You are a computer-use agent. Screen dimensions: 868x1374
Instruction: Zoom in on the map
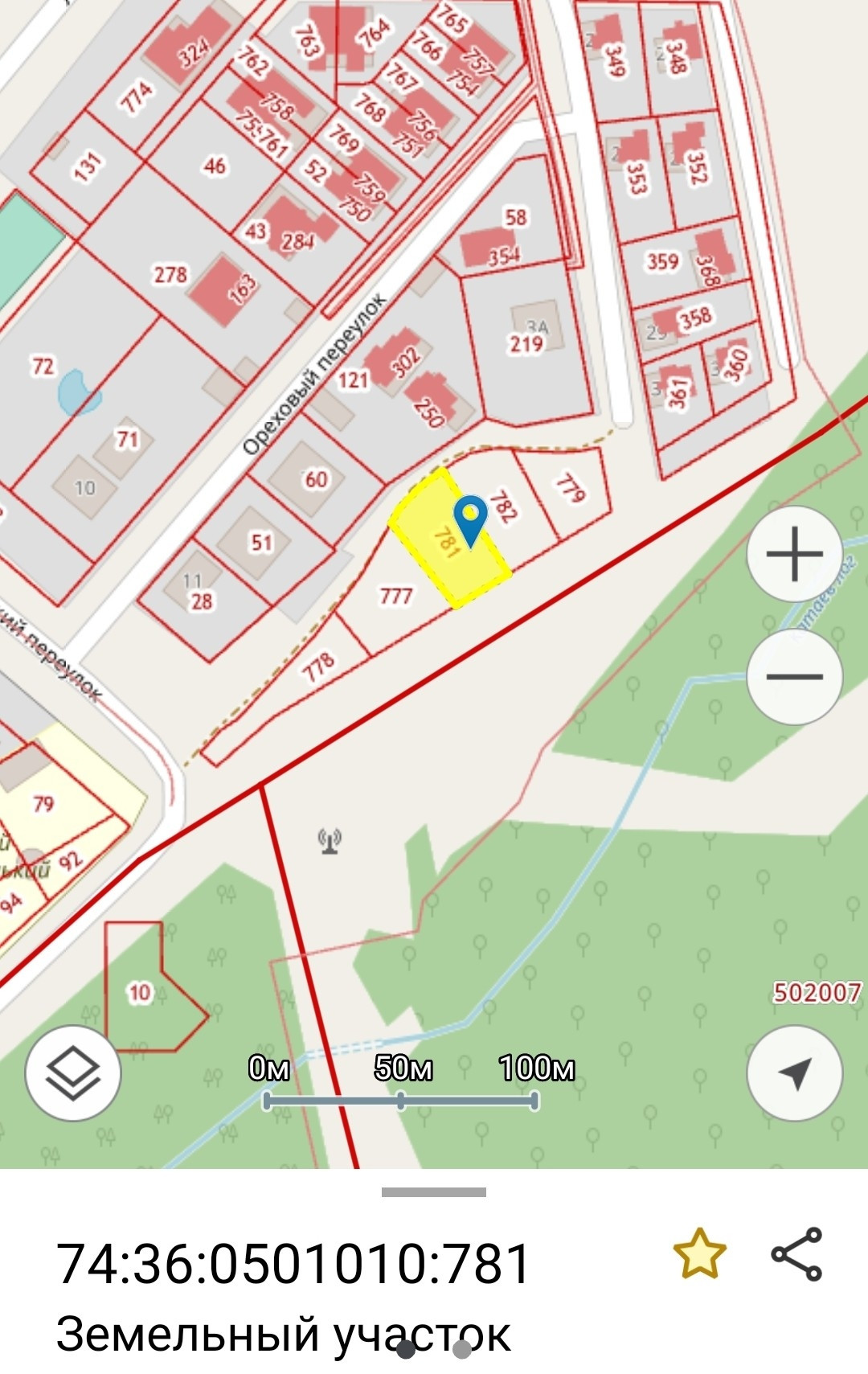tap(794, 554)
